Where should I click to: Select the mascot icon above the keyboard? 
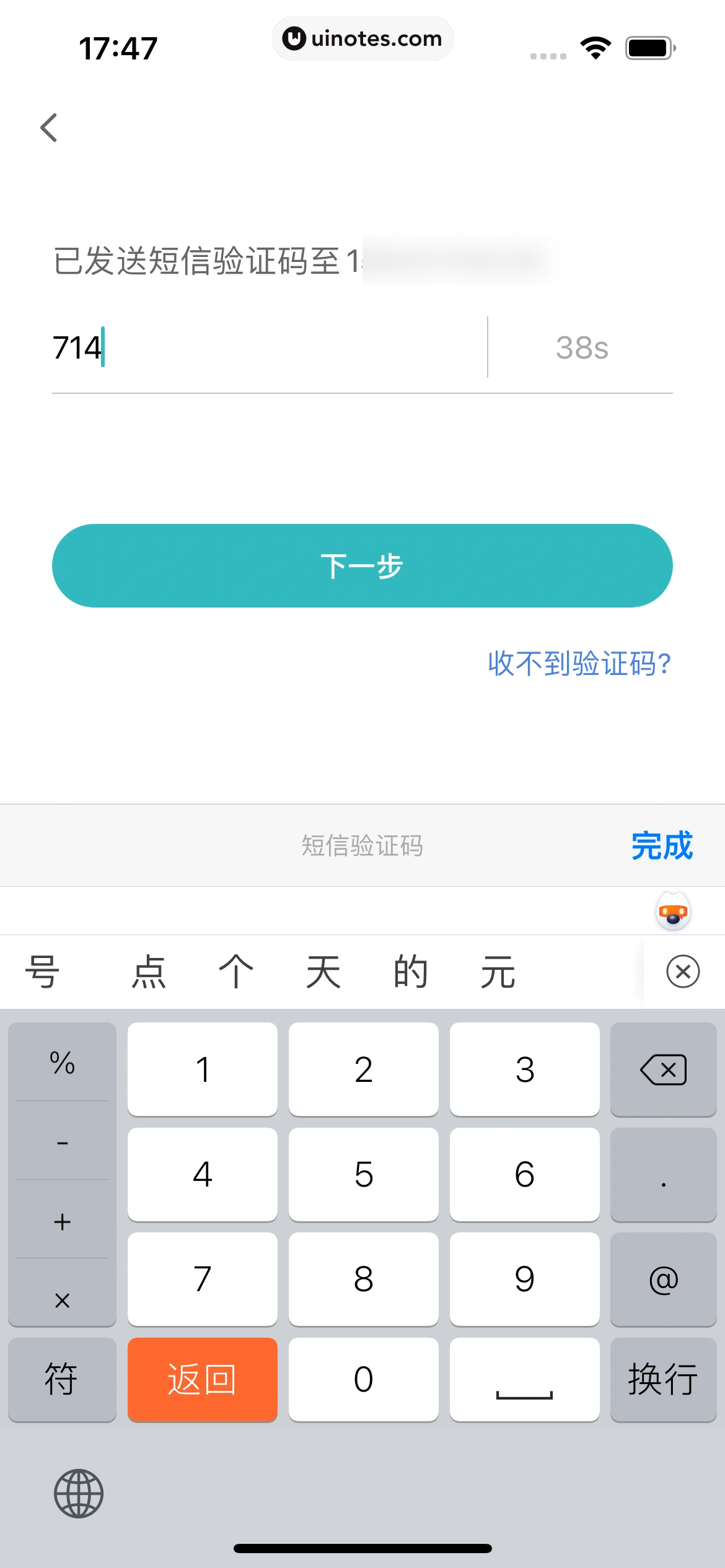click(x=673, y=912)
